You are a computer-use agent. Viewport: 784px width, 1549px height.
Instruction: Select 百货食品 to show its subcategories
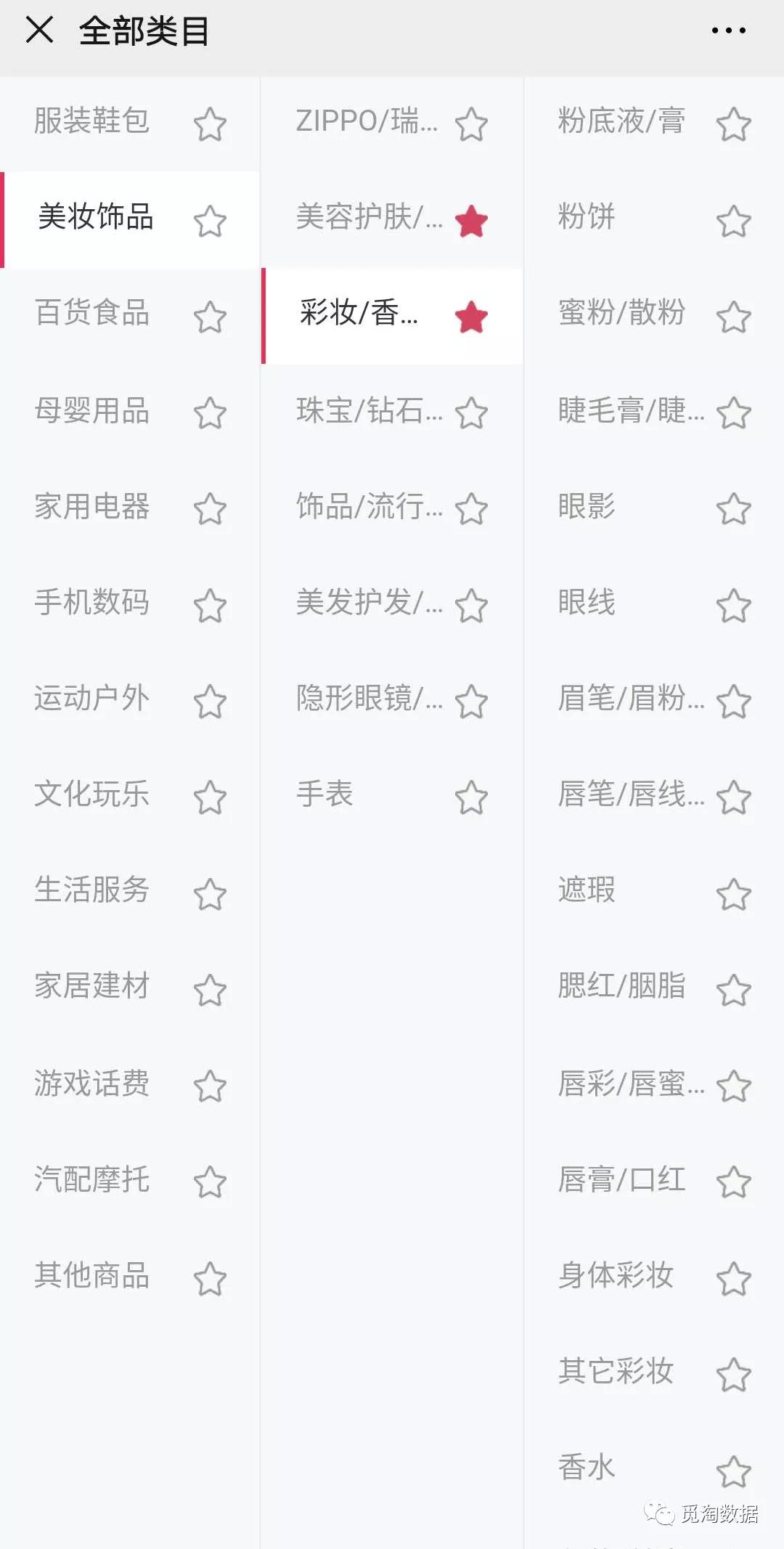[x=94, y=315]
